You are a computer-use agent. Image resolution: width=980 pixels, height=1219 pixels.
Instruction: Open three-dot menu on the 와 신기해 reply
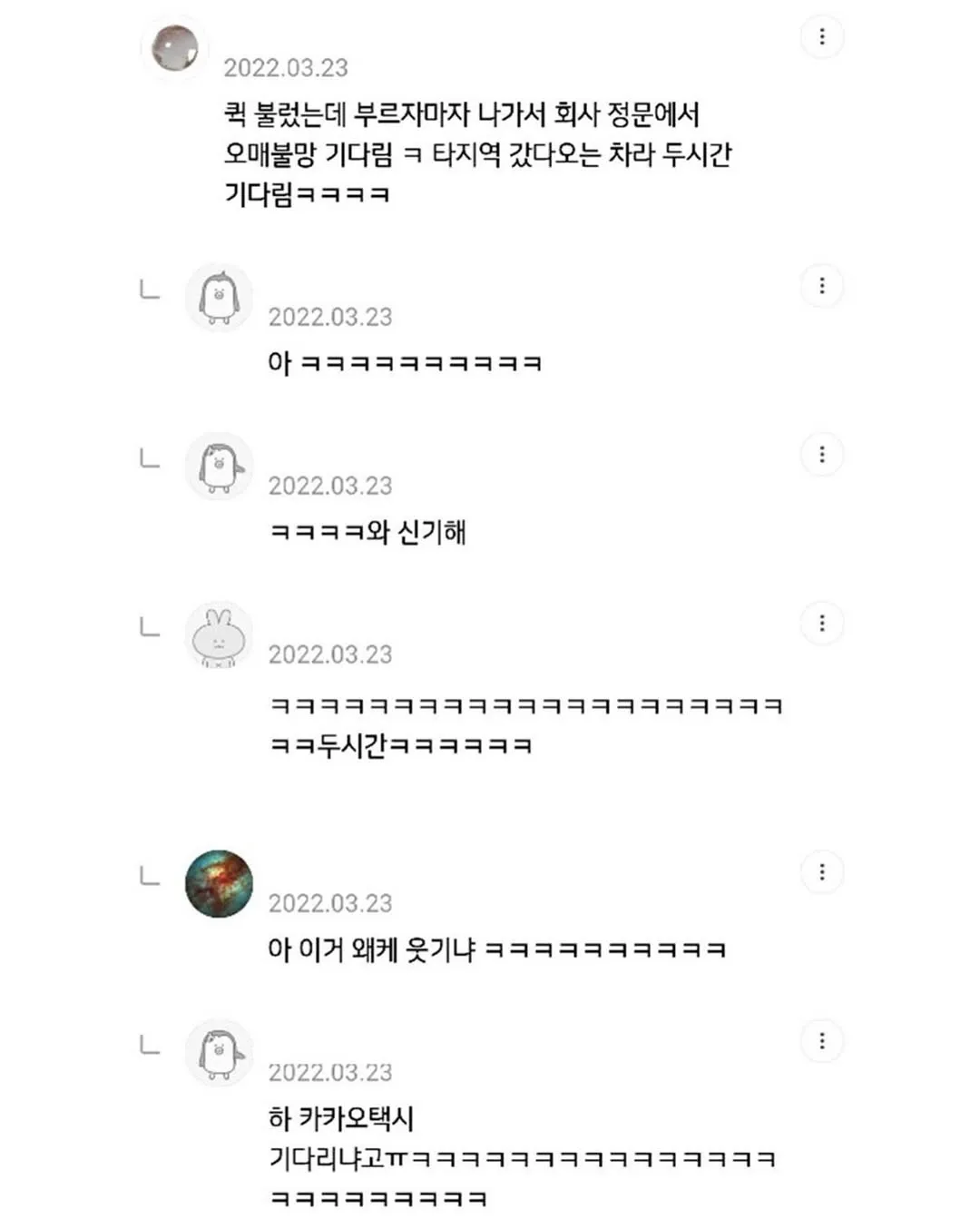[821, 455]
